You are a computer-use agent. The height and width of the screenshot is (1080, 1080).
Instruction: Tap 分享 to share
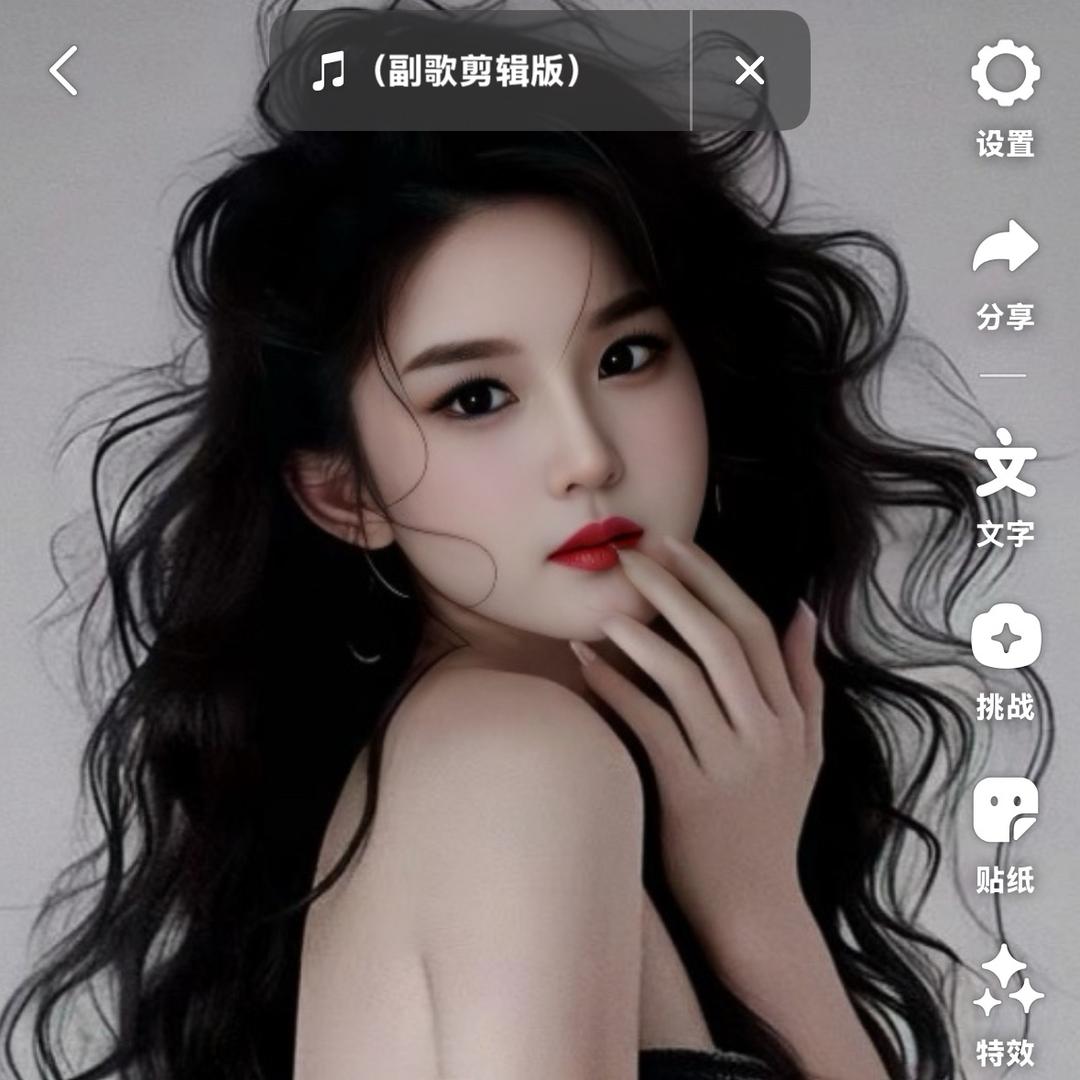(1005, 270)
